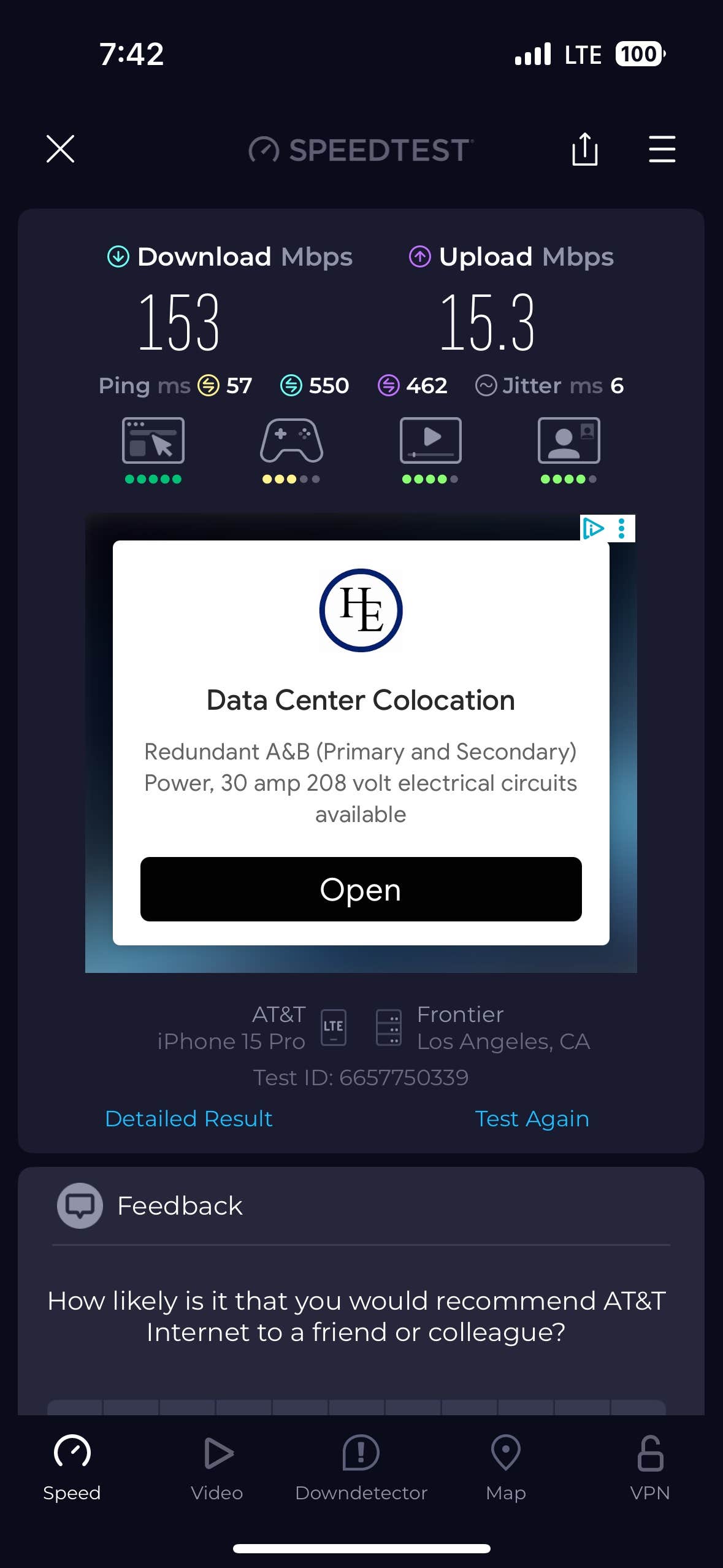This screenshot has height=1568, width=723.
Task: Switch to the Video tab
Action: 217,1466
